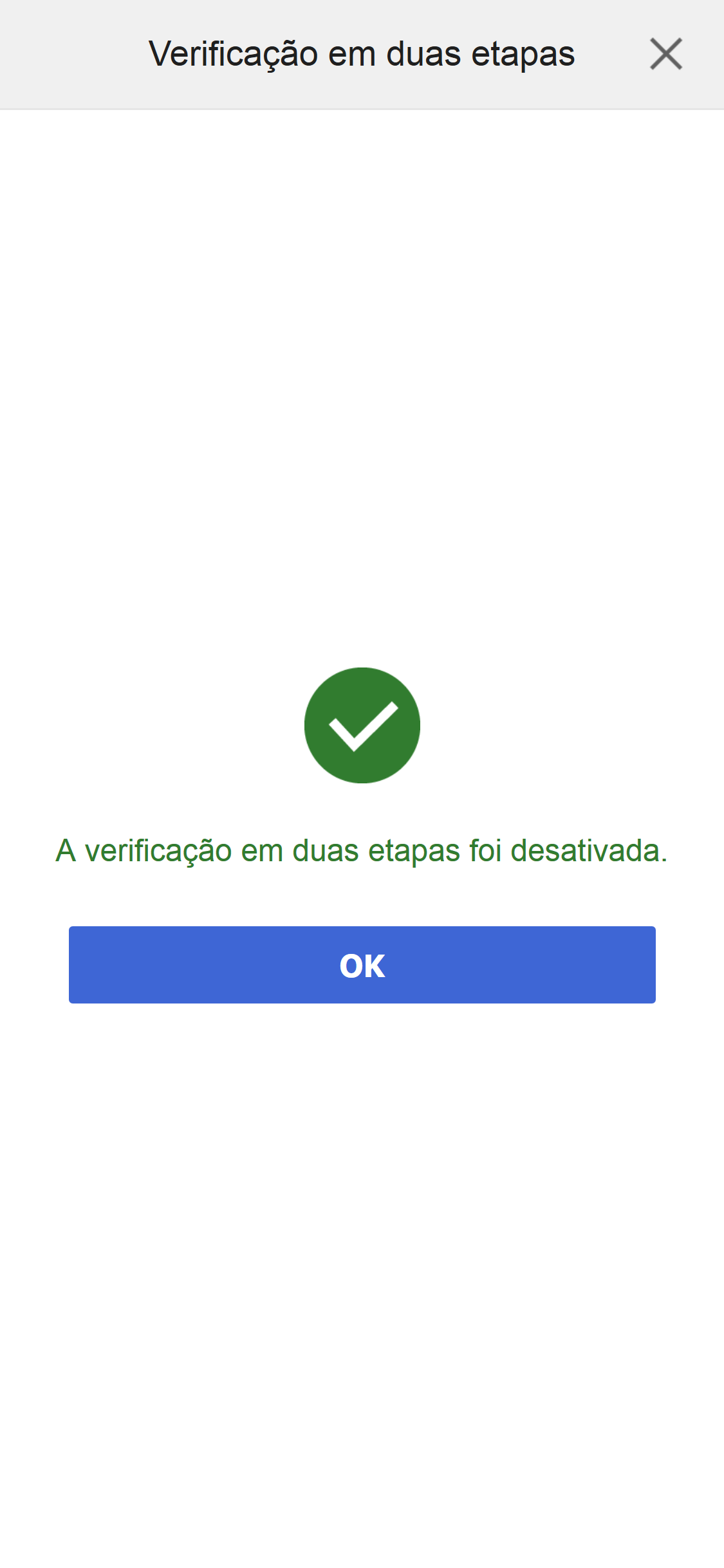The width and height of the screenshot is (724, 1568).
Task: Close the two-step verification dialog
Action: point(667,54)
